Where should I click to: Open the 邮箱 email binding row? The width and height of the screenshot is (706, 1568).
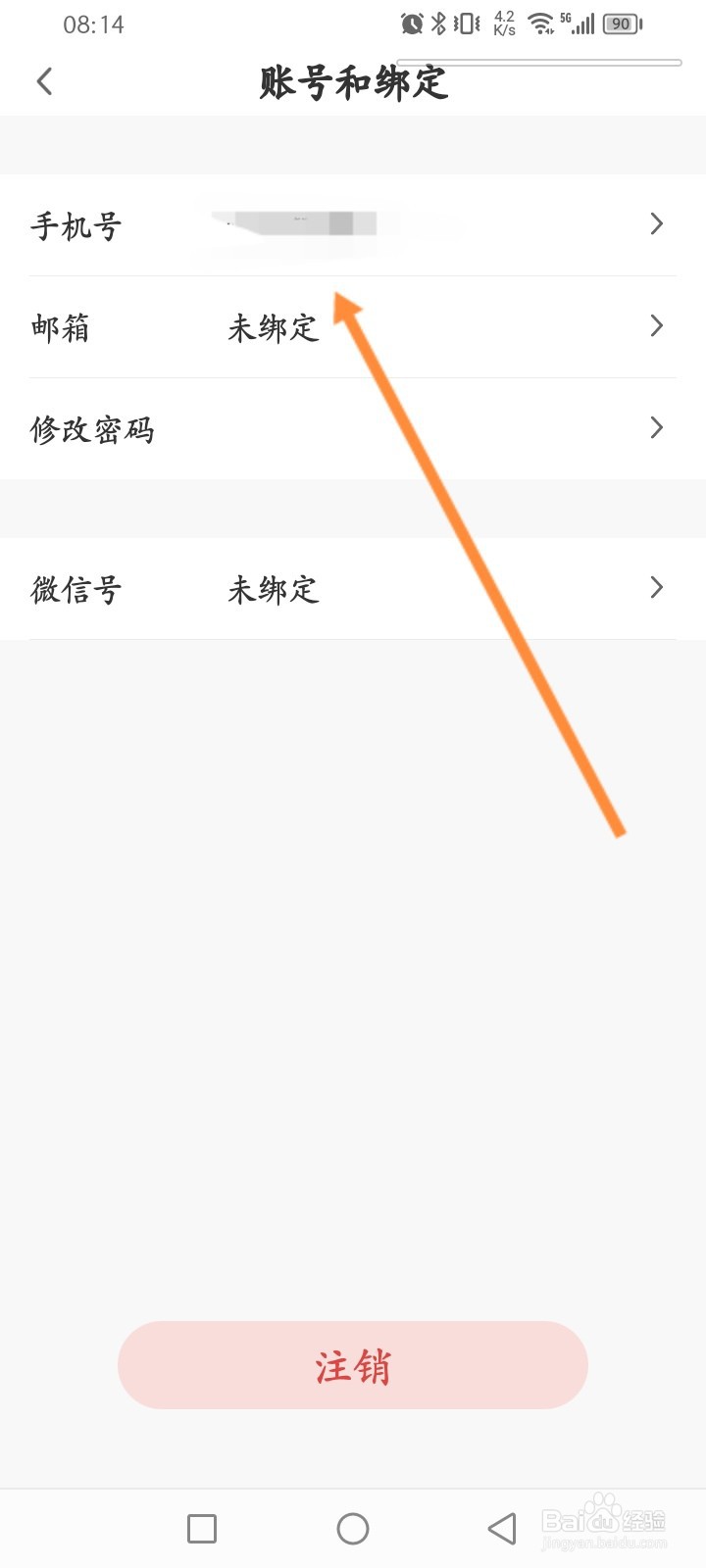(x=353, y=328)
